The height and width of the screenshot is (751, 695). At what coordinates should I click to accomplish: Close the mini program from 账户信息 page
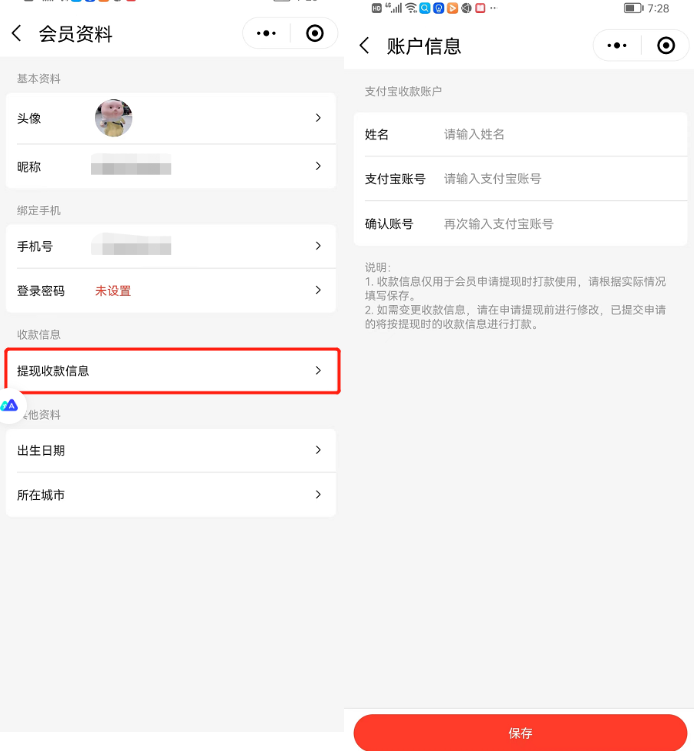666,46
